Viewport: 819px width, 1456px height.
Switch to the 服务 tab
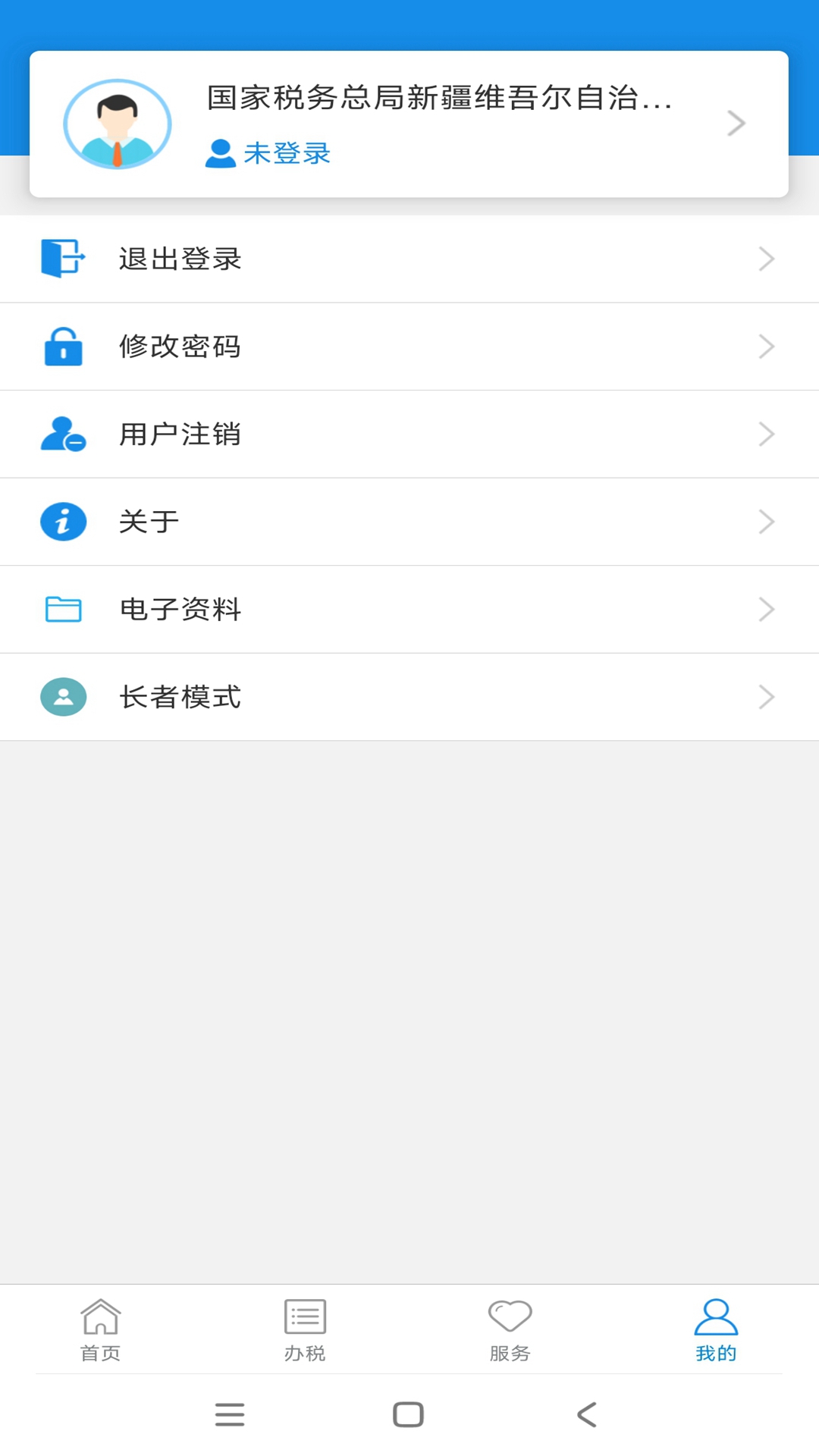point(510,1331)
